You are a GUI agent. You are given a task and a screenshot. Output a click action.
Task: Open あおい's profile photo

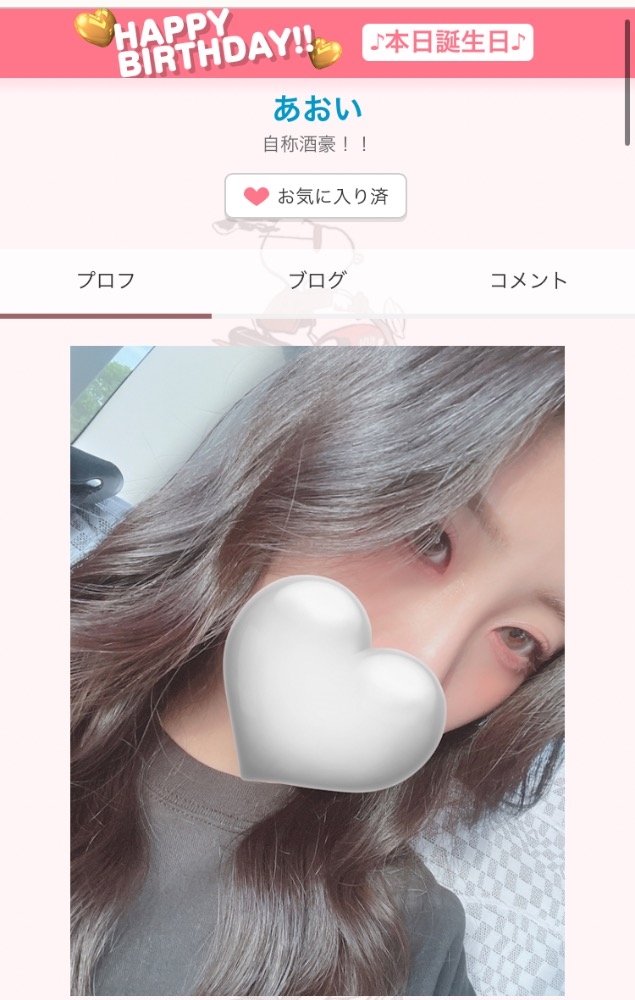(x=318, y=671)
